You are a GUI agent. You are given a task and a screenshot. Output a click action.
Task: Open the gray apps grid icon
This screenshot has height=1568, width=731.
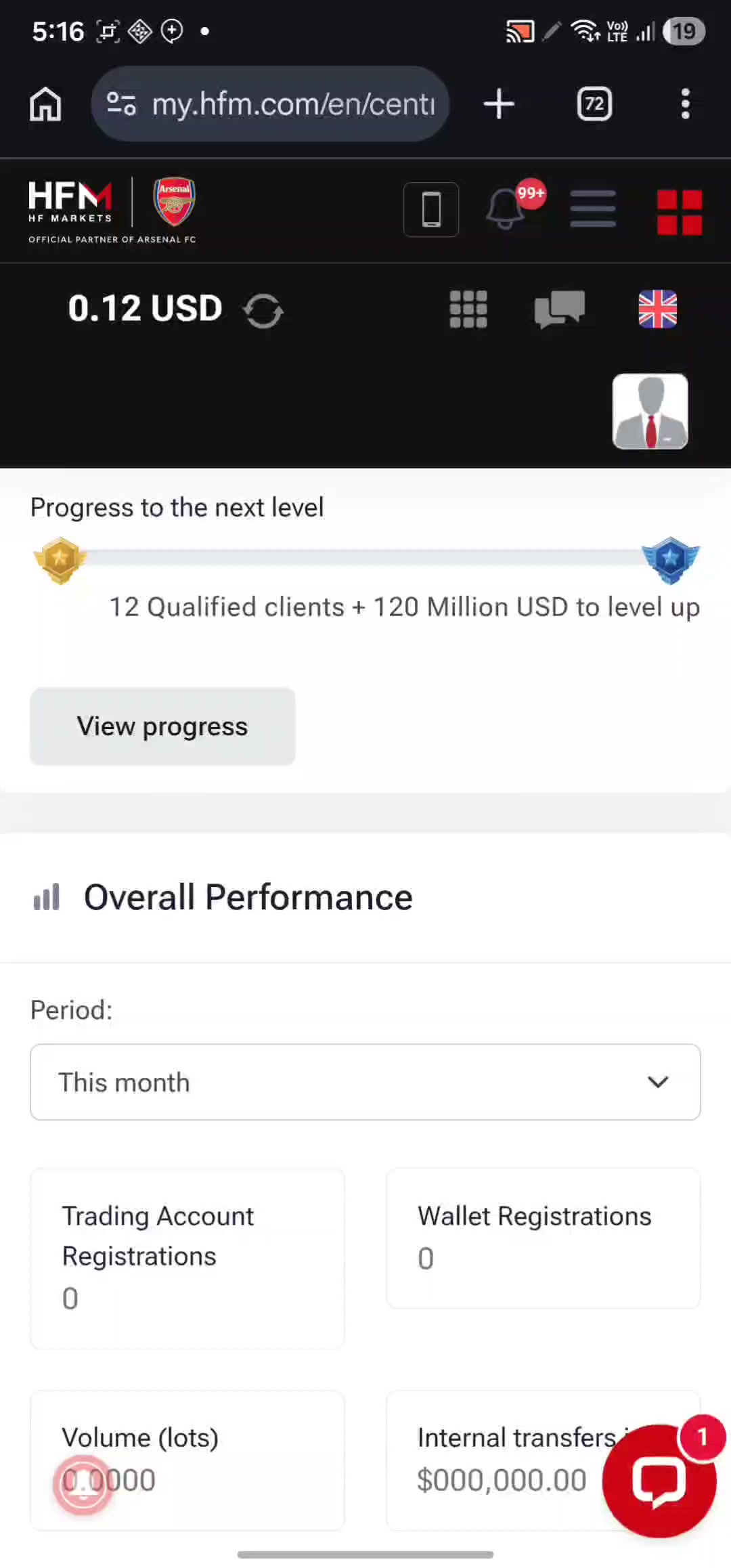(x=468, y=309)
